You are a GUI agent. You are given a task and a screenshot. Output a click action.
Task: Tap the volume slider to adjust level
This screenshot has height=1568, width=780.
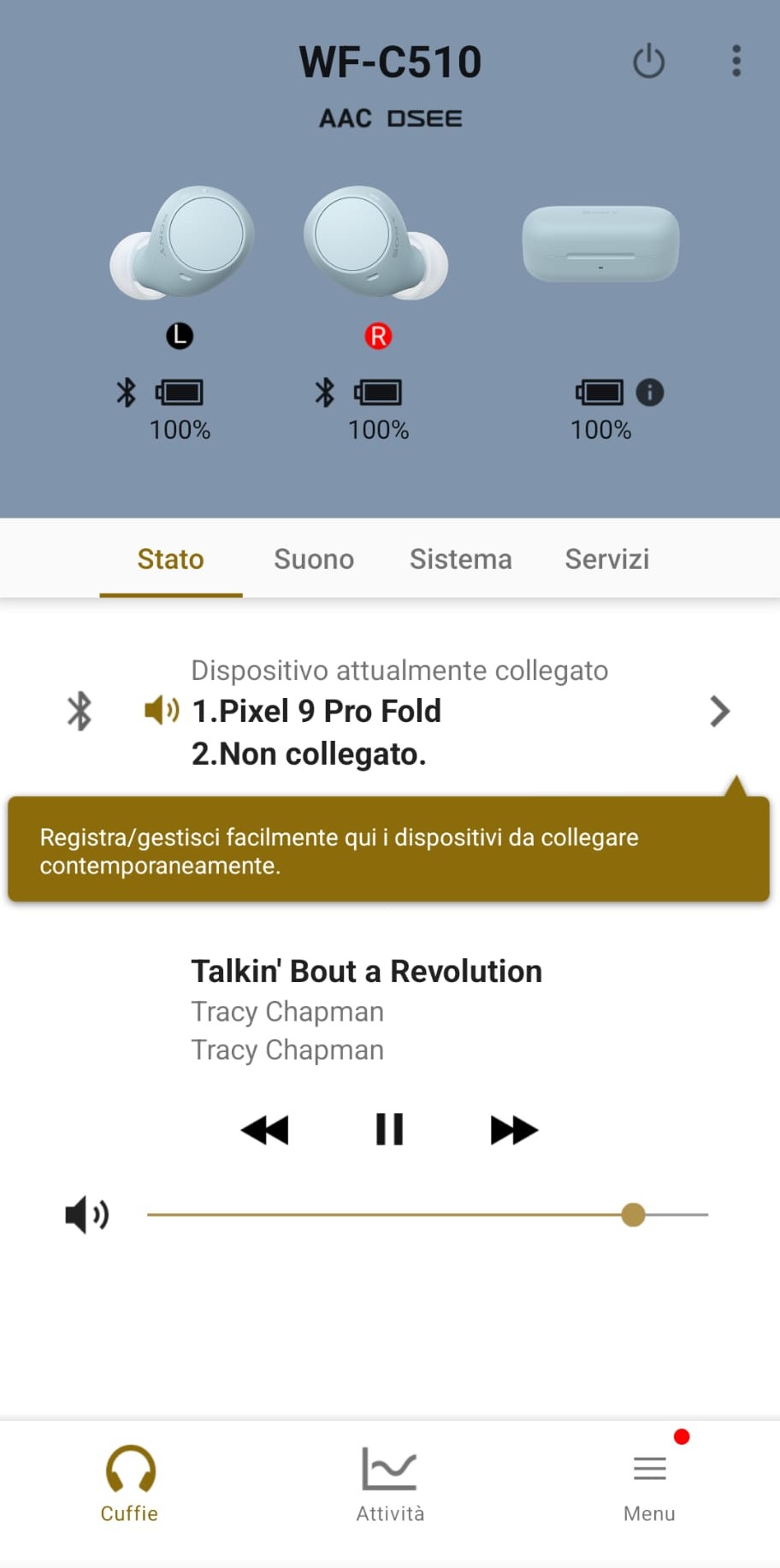pyautogui.click(x=428, y=1215)
